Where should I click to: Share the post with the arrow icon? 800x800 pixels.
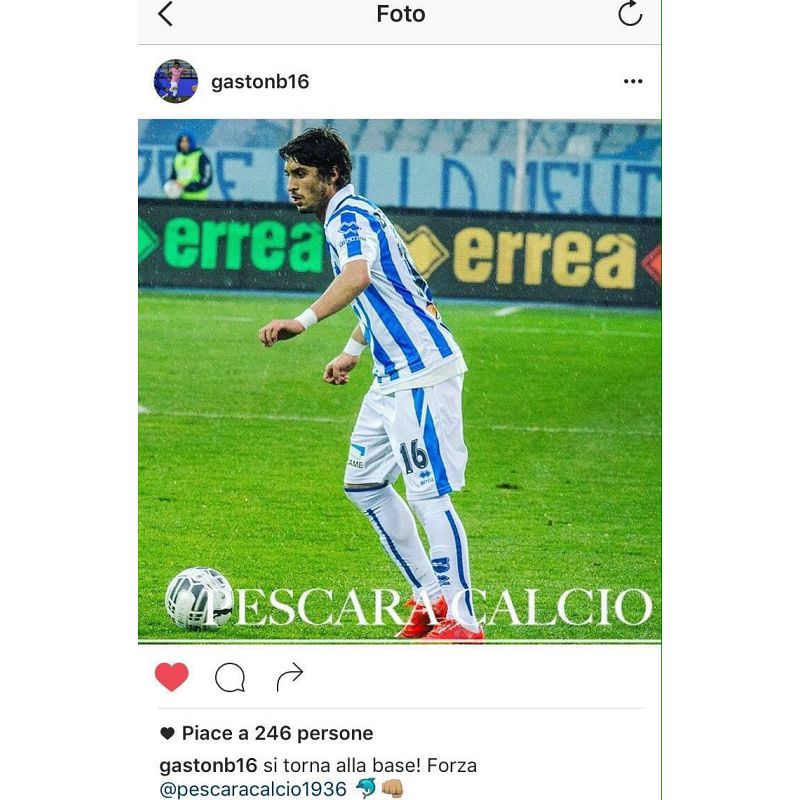point(289,678)
